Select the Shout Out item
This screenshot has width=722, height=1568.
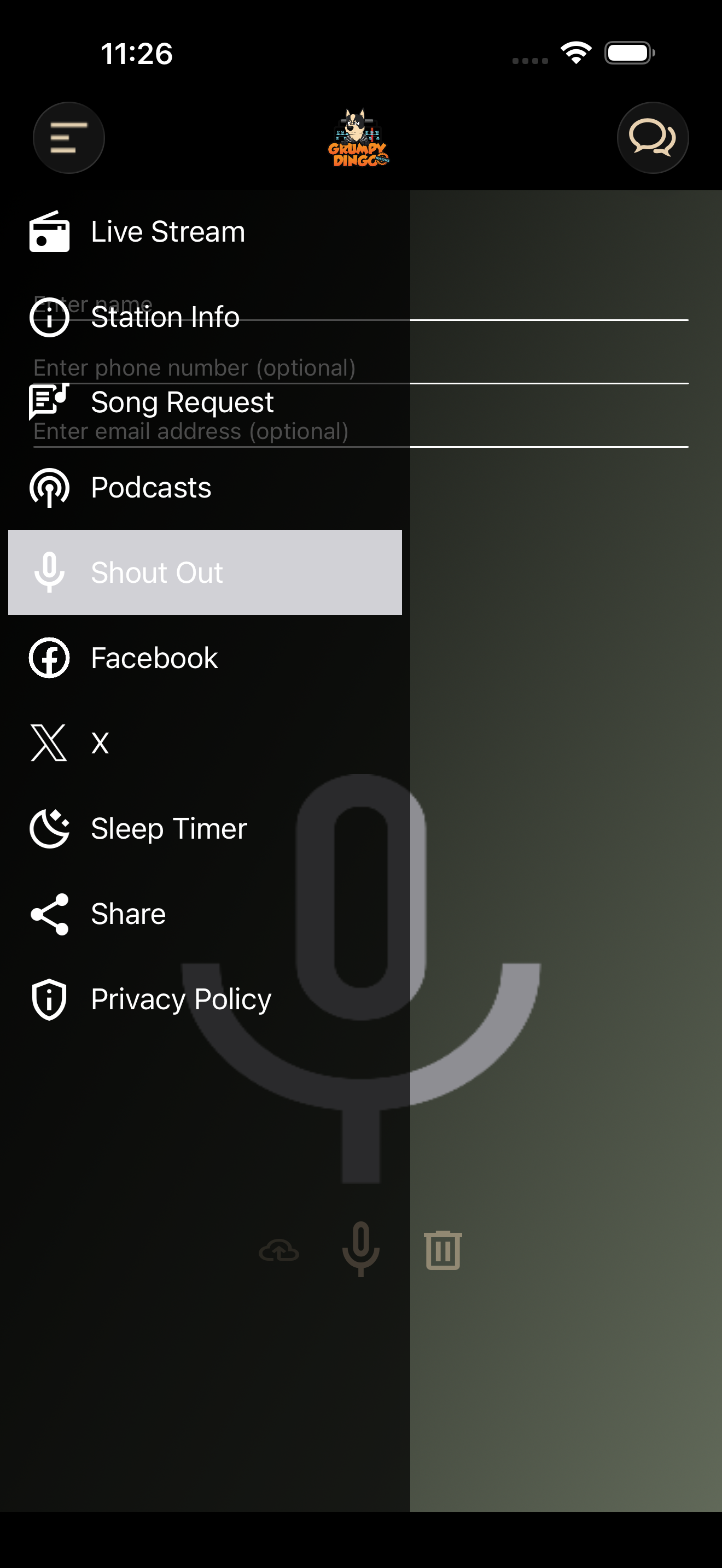click(x=205, y=572)
